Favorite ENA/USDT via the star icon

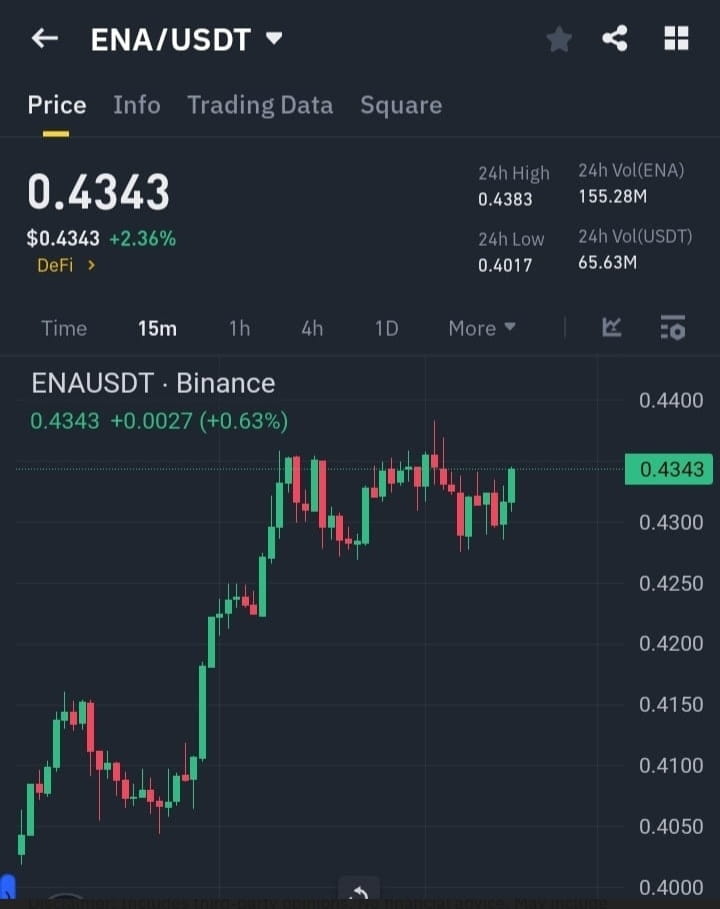[x=558, y=38]
